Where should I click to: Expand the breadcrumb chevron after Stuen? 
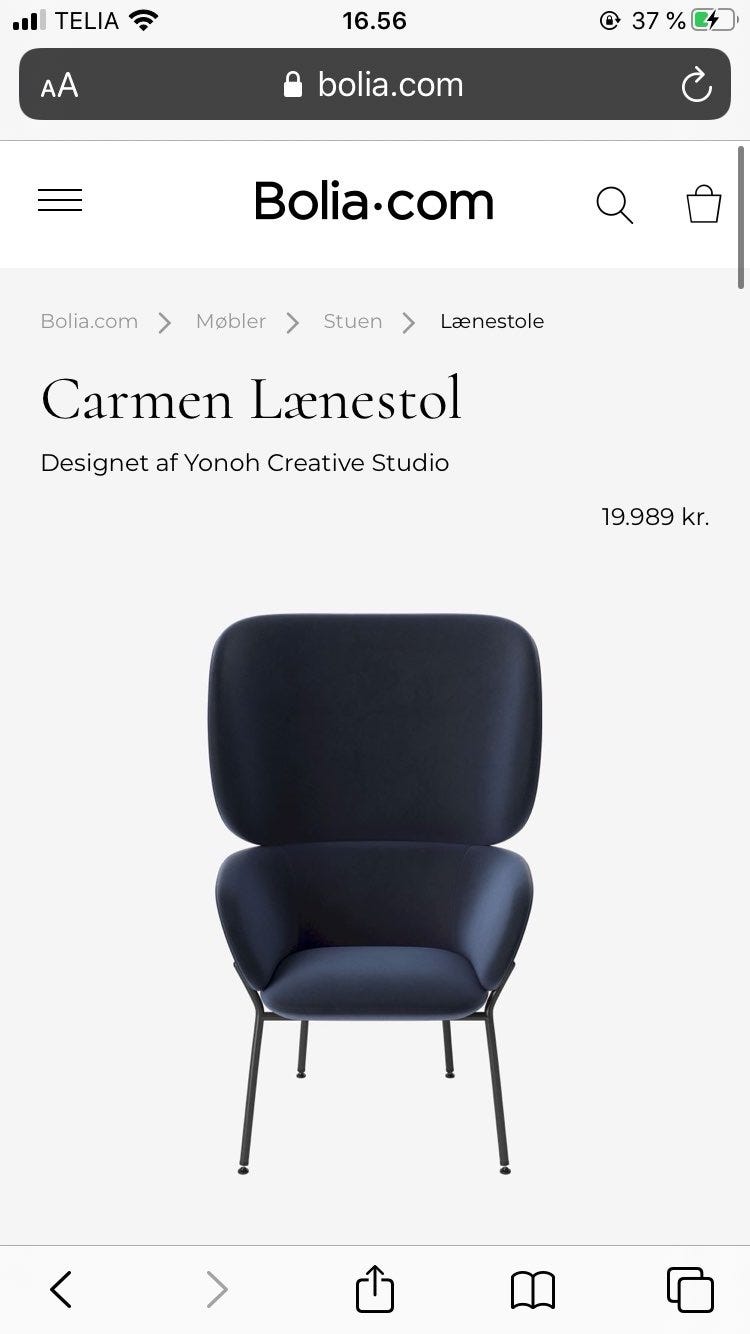409,322
